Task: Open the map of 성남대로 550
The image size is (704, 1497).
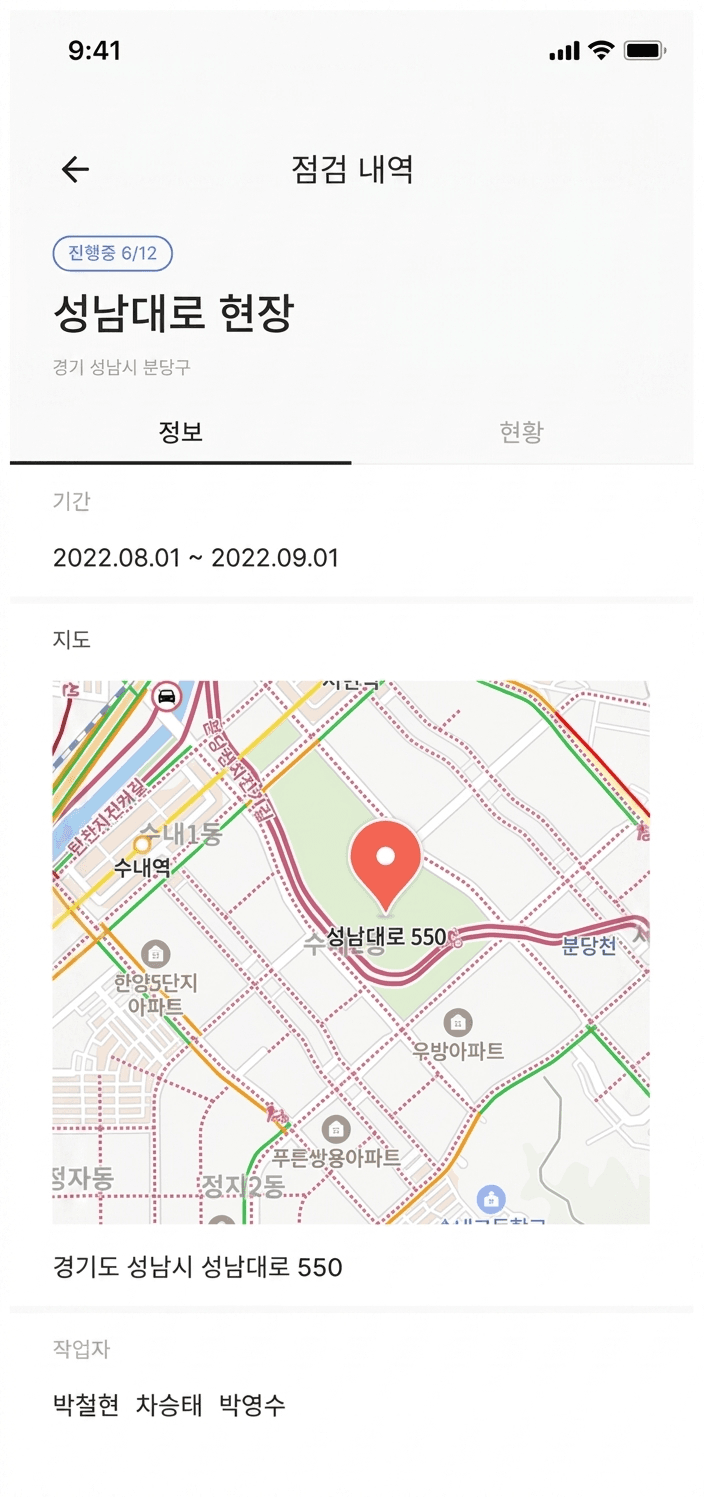Action: (x=350, y=952)
